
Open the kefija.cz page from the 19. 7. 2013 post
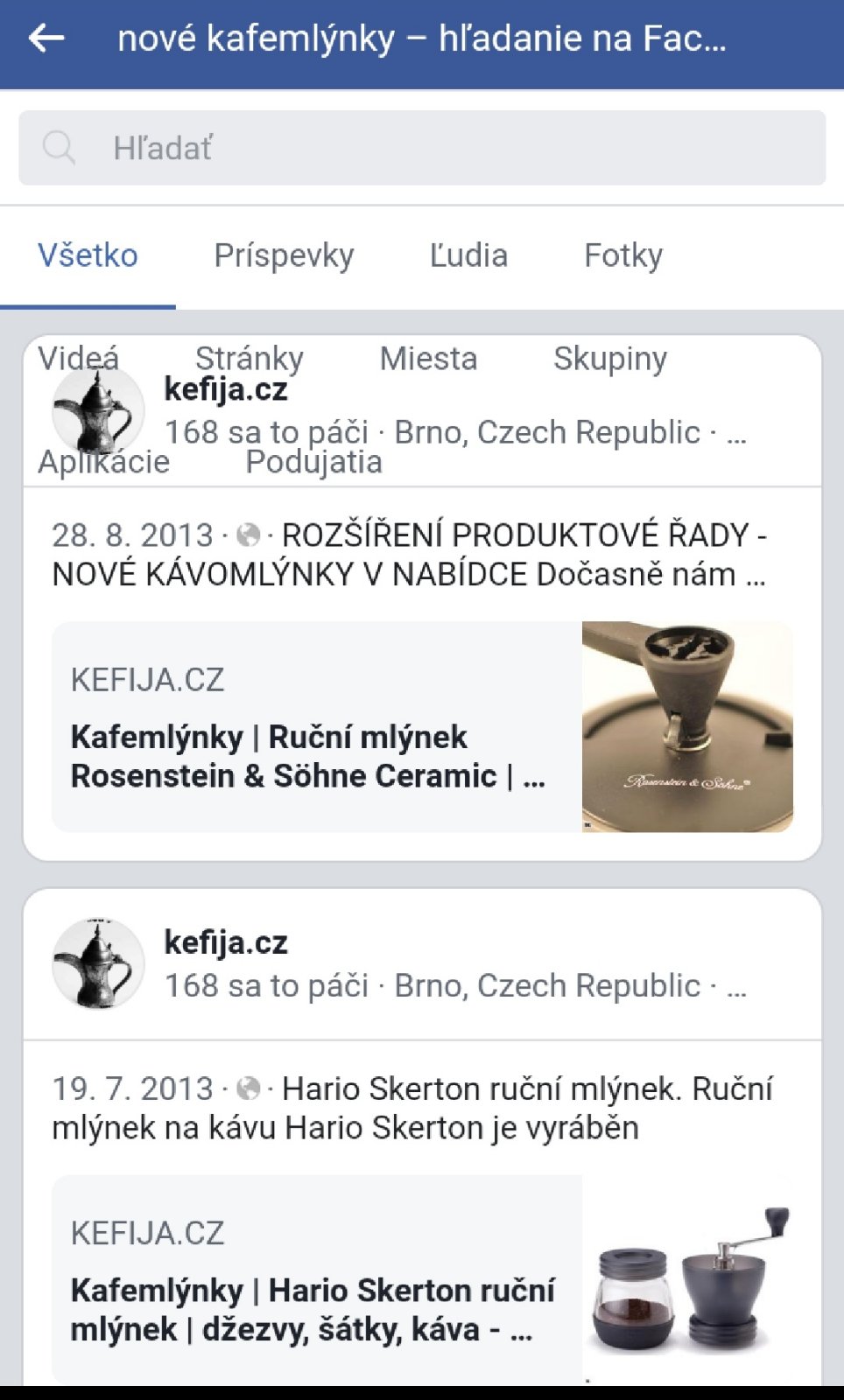click(x=226, y=943)
